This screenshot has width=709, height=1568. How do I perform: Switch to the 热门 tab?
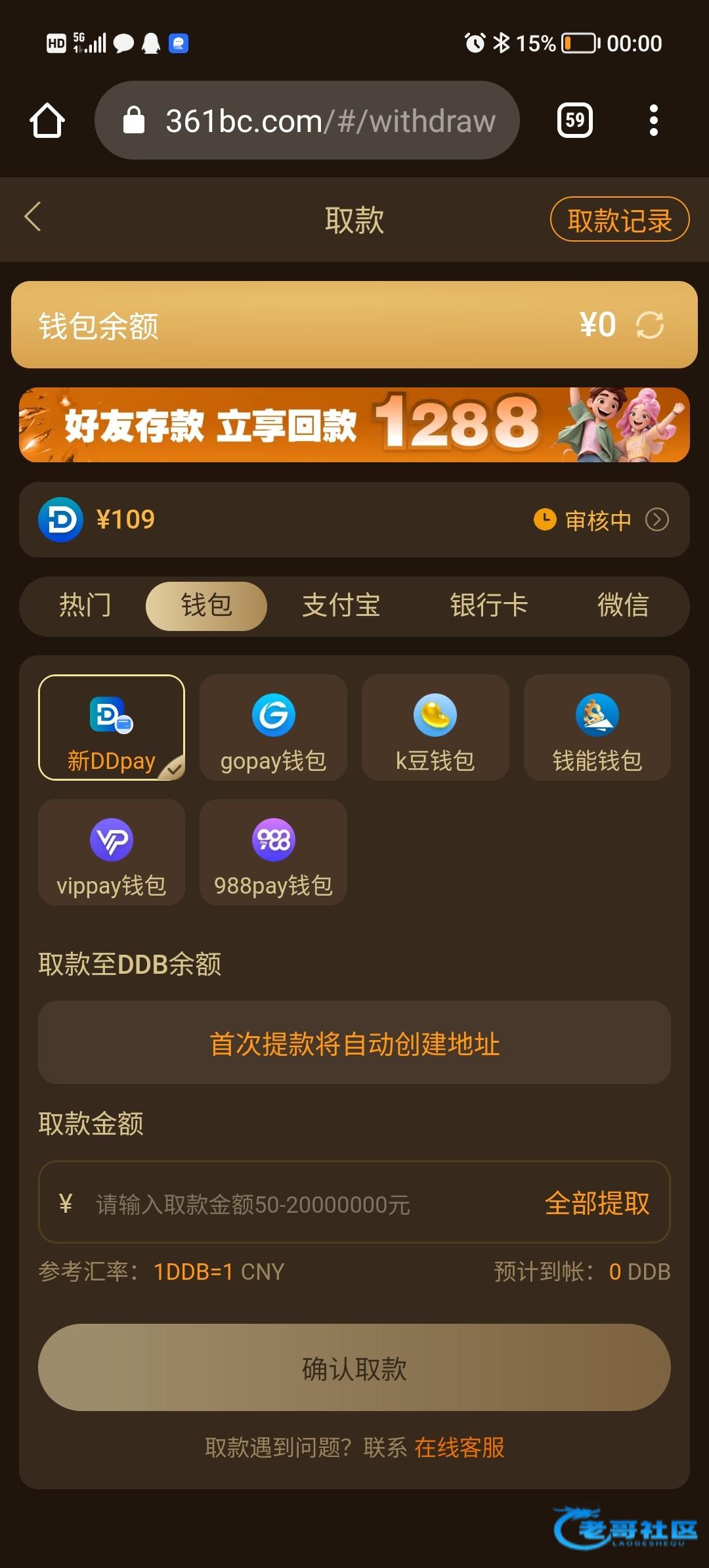click(85, 605)
